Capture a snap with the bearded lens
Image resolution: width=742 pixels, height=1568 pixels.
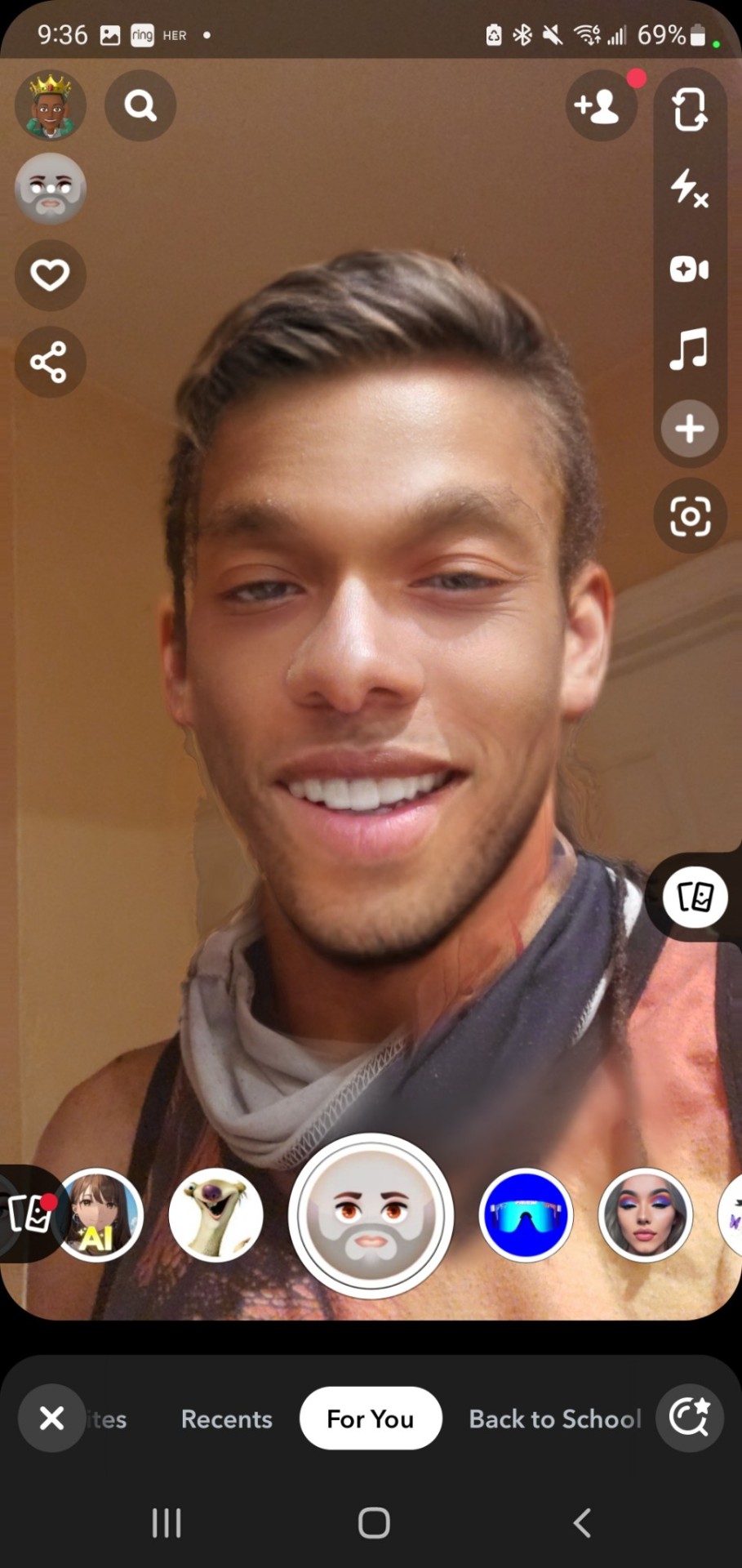click(371, 1214)
